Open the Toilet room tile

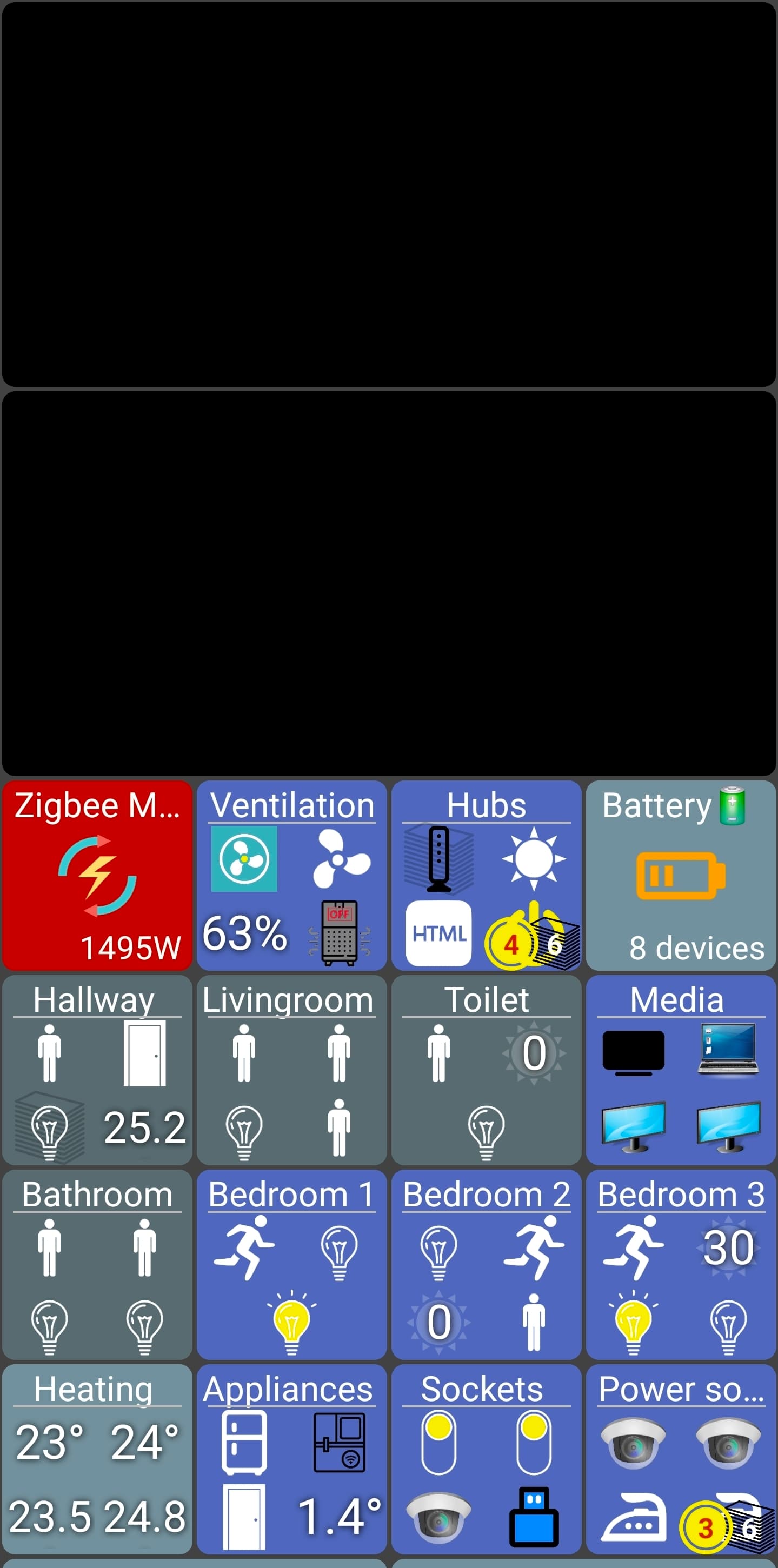[487, 1070]
